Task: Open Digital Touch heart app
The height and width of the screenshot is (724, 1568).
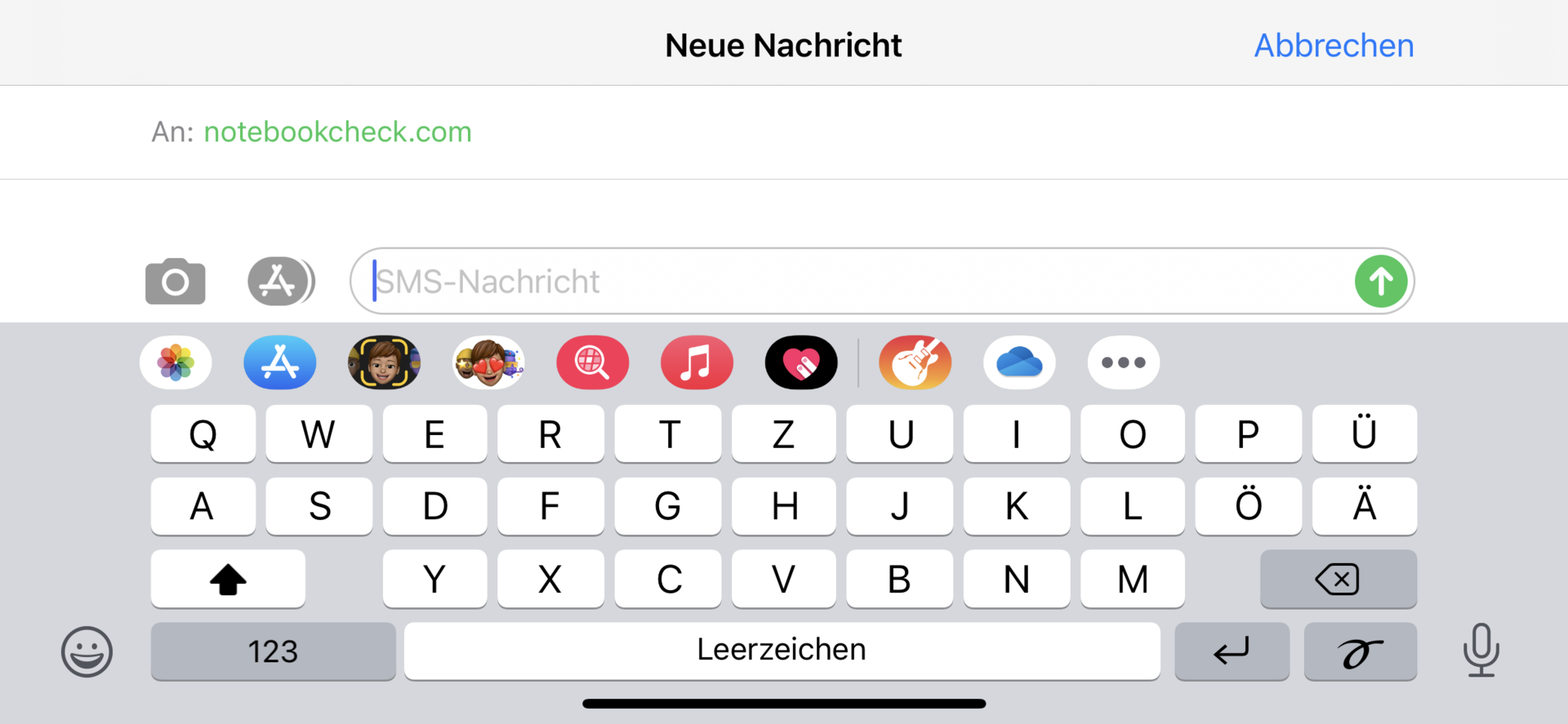Action: (801, 362)
